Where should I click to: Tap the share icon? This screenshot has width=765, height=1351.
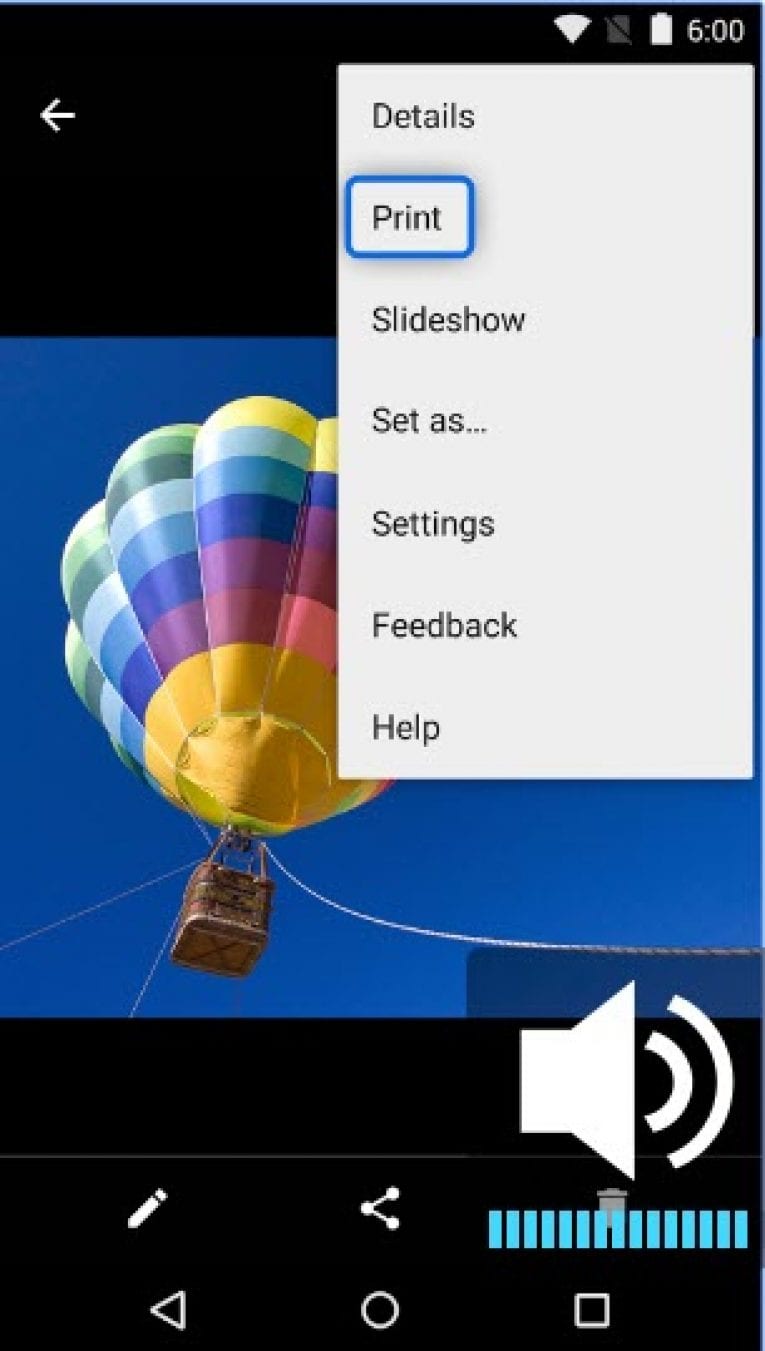pyautogui.click(x=382, y=1208)
